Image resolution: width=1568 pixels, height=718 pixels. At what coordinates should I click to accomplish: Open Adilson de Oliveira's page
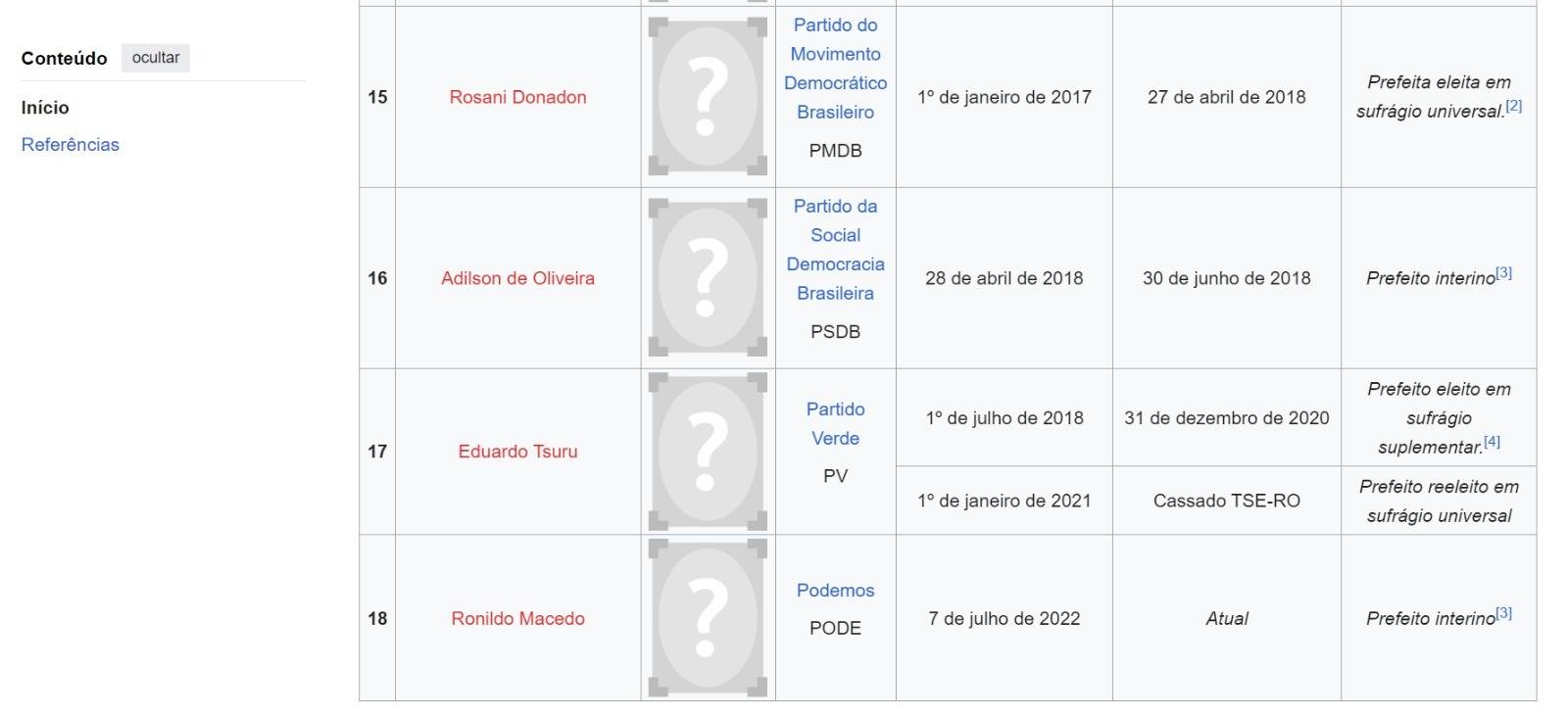pos(517,278)
